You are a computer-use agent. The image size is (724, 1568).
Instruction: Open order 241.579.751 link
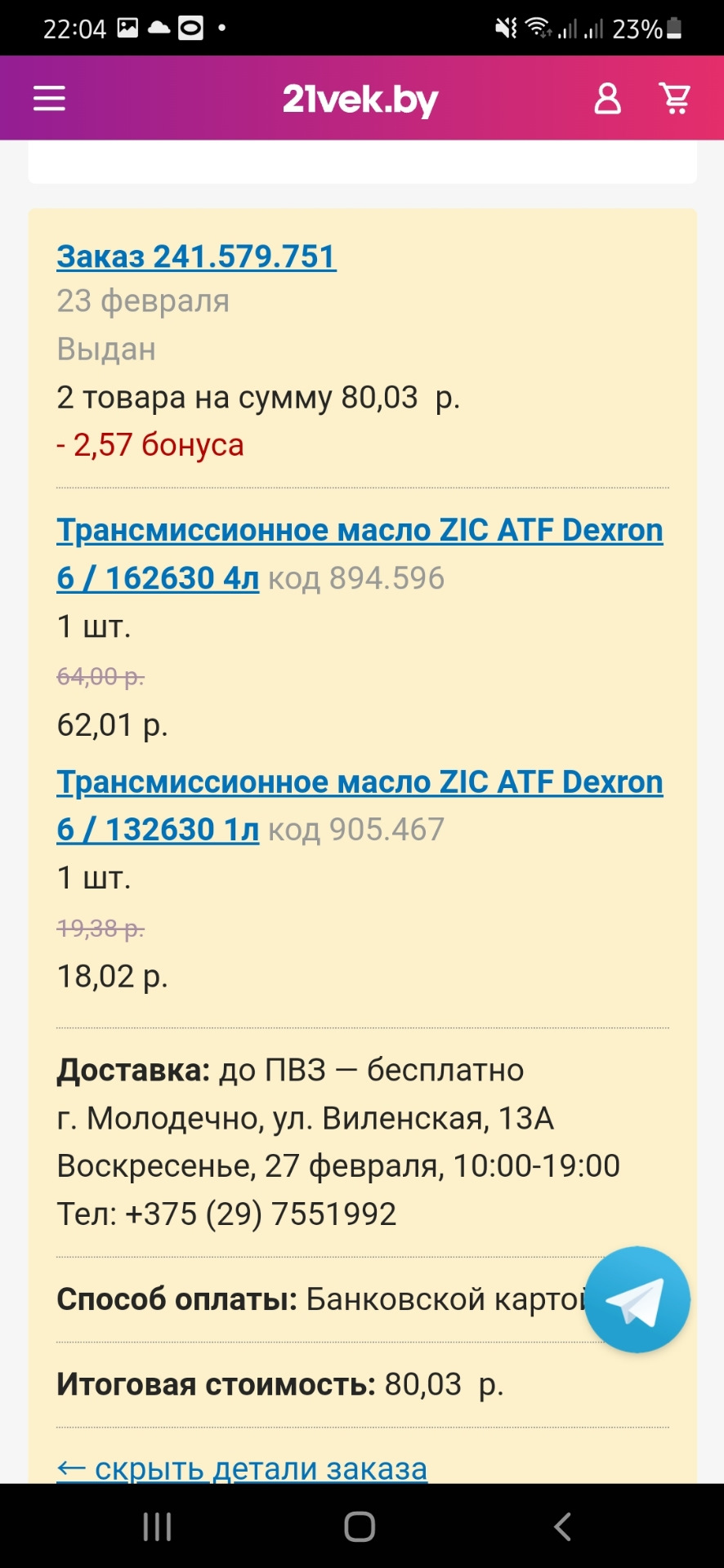pyautogui.click(x=196, y=256)
